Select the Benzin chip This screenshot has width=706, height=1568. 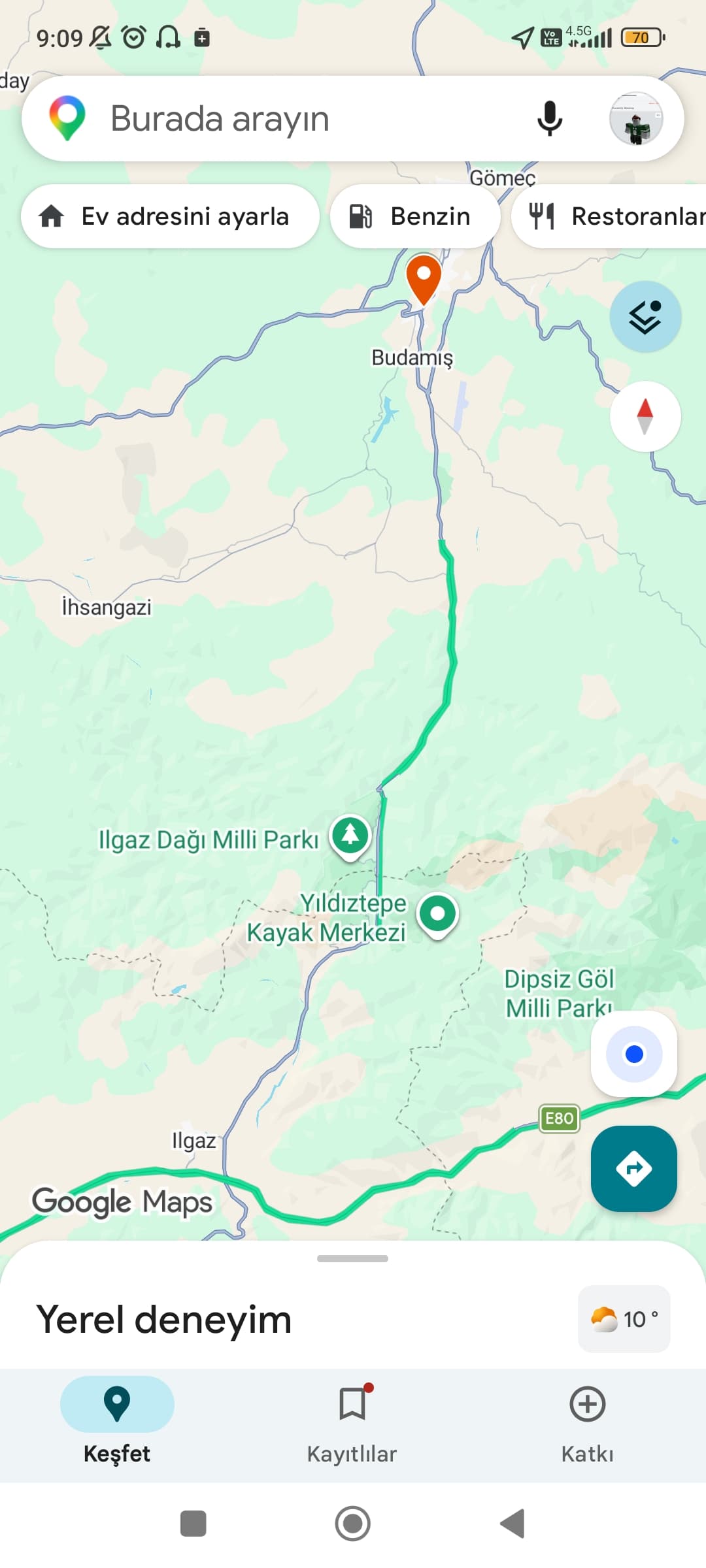coord(414,216)
